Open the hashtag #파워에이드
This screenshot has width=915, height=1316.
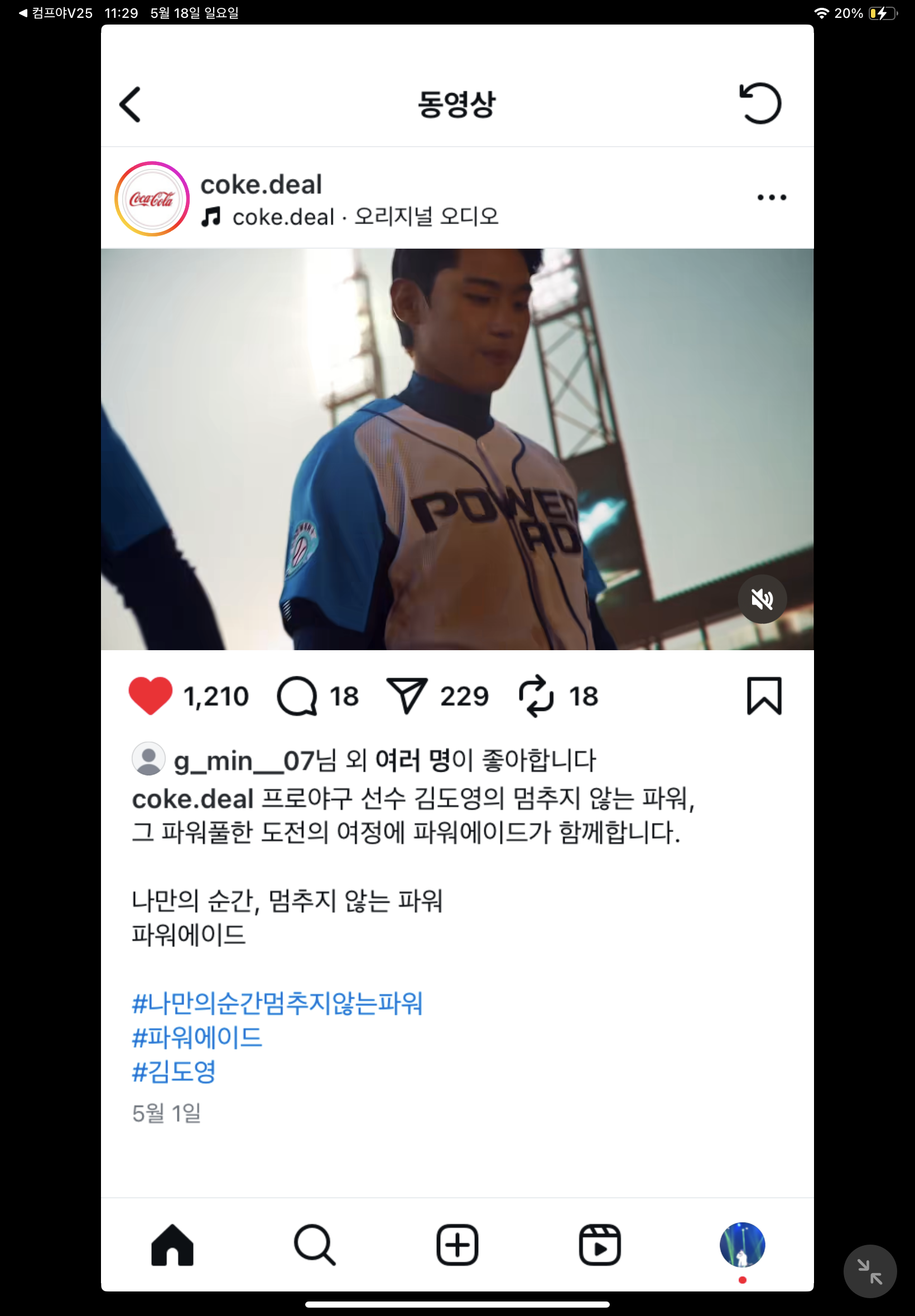point(197,1037)
